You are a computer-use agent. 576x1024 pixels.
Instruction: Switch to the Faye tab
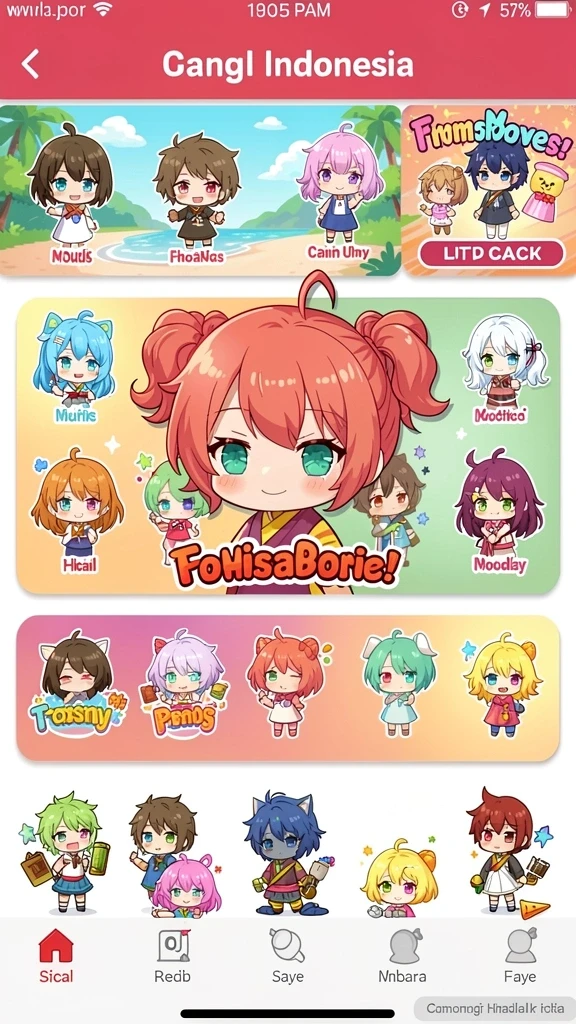tap(520, 956)
